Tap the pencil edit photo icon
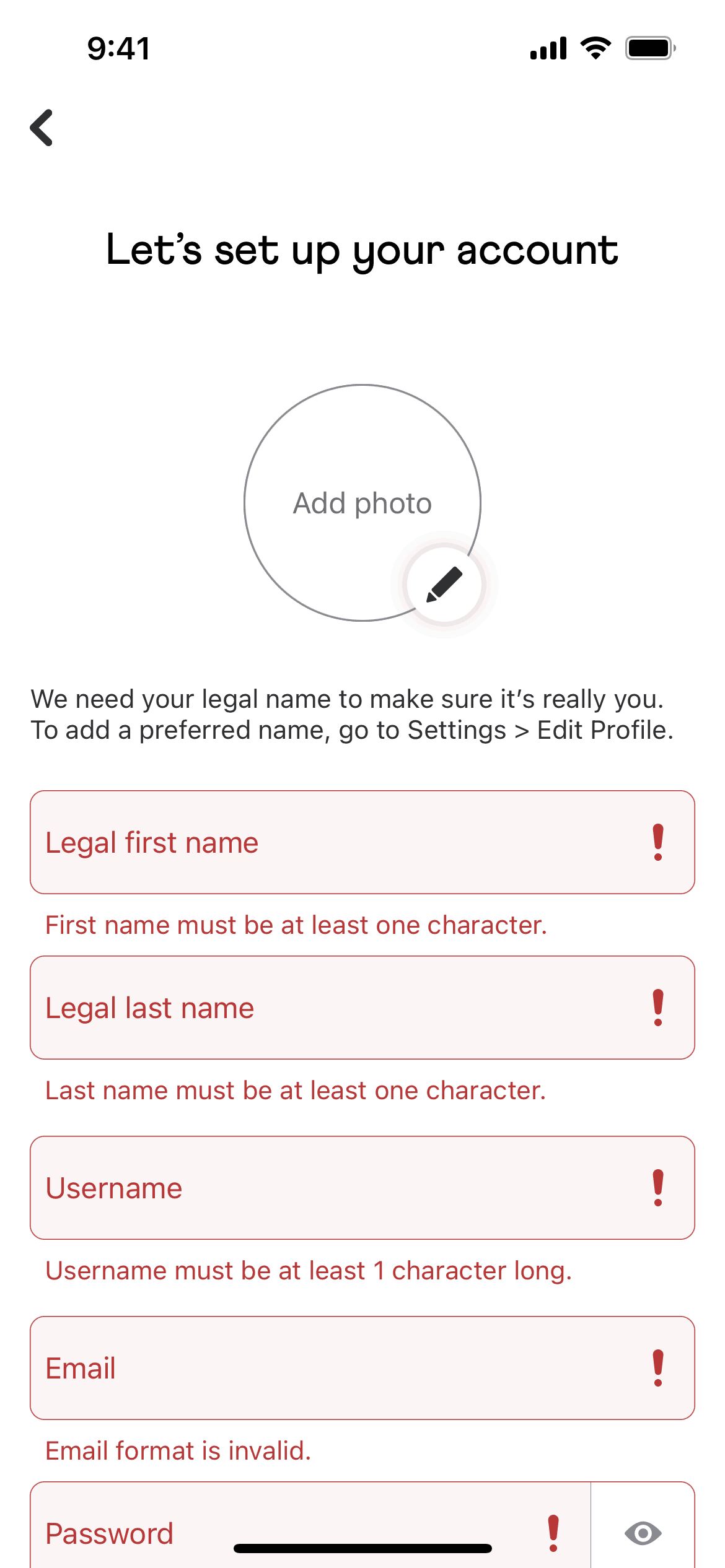 point(444,585)
